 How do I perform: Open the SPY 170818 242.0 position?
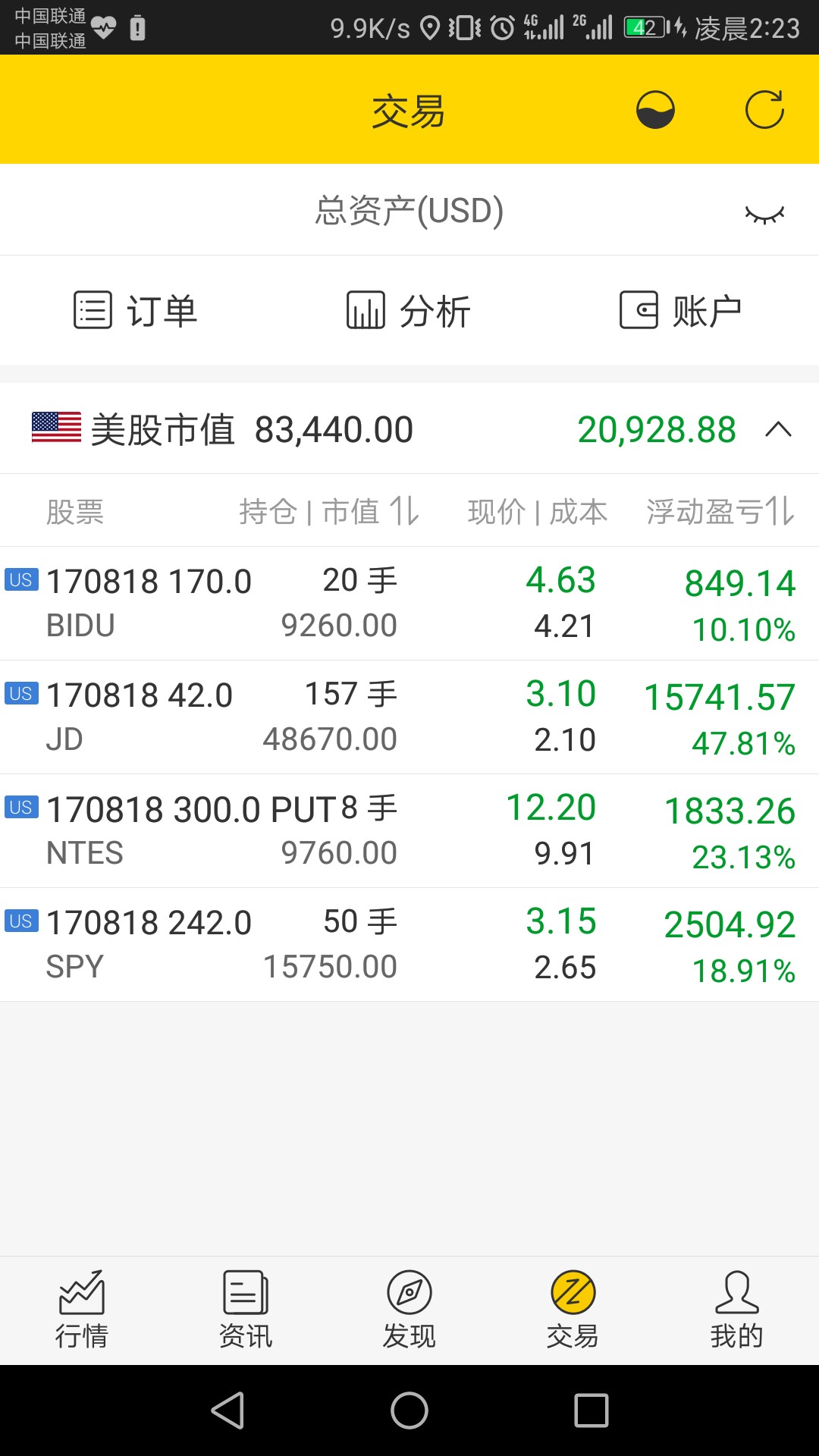click(409, 945)
